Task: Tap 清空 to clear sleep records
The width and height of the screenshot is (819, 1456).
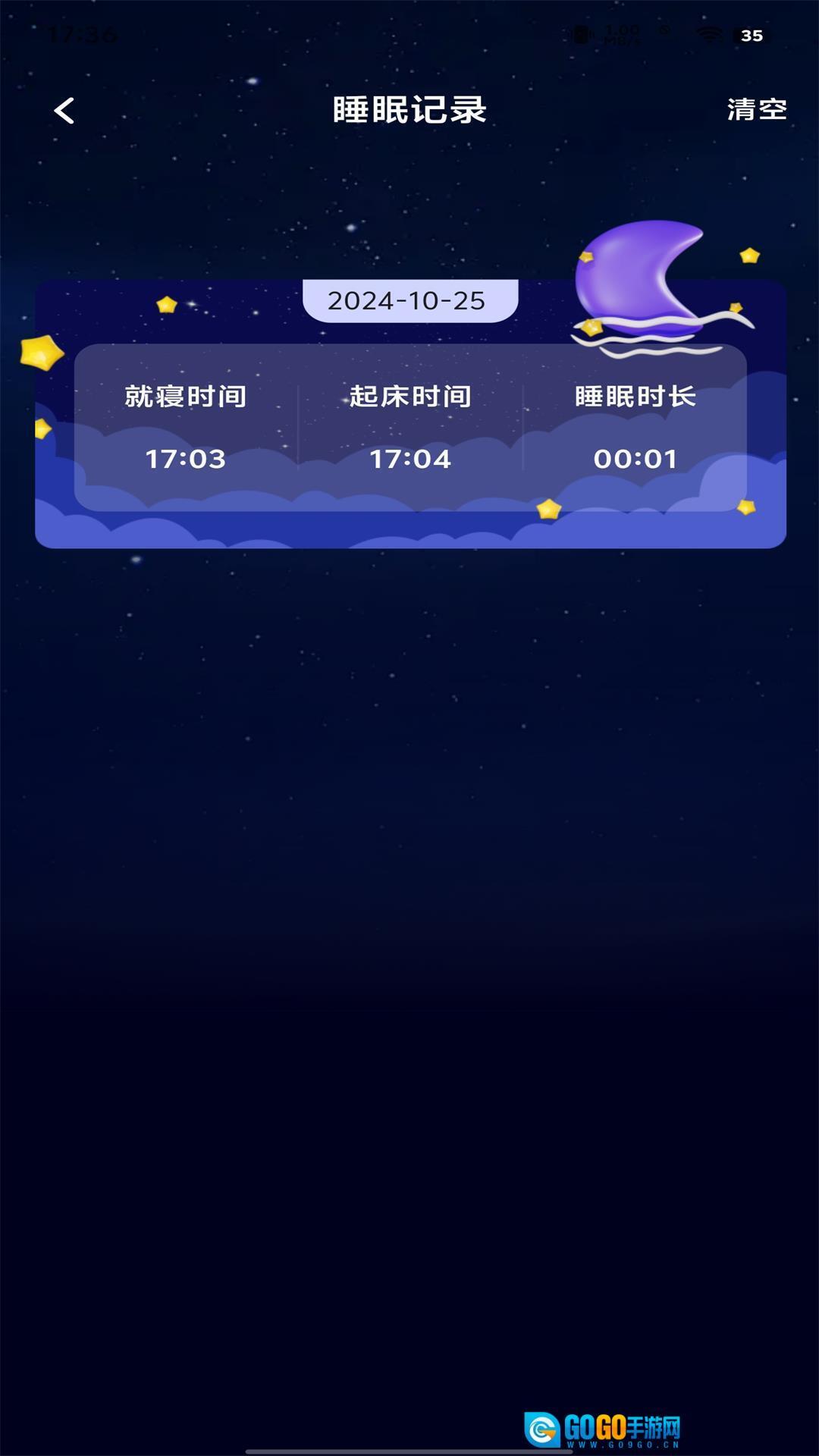Action: point(756,109)
